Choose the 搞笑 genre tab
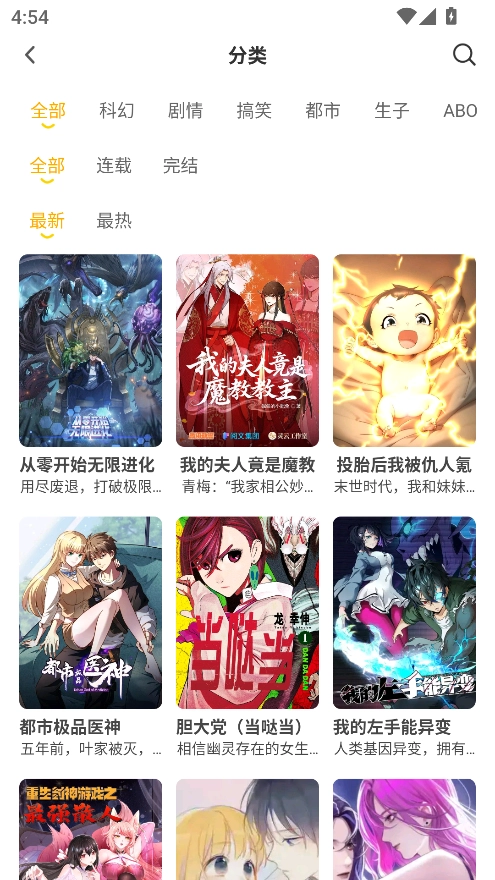 (x=254, y=111)
